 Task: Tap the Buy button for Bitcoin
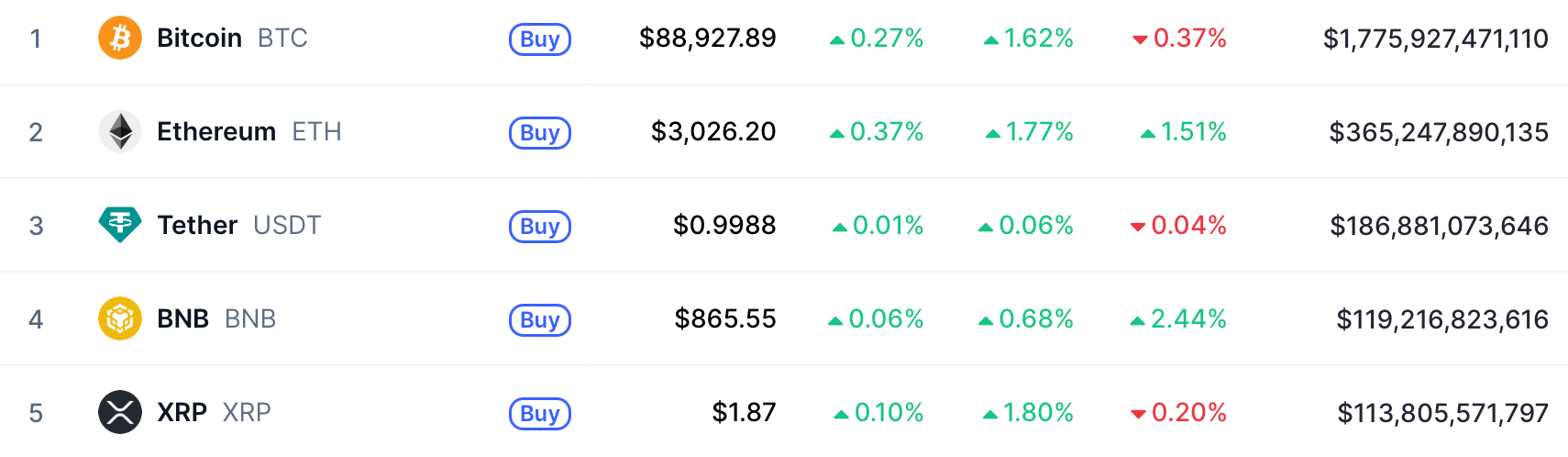point(540,39)
